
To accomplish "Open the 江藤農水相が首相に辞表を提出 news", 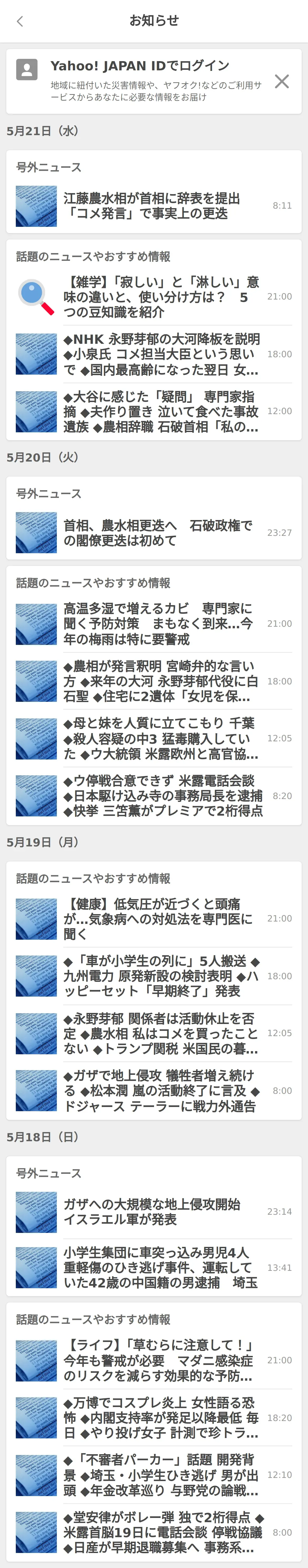I will [x=152, y=206].
